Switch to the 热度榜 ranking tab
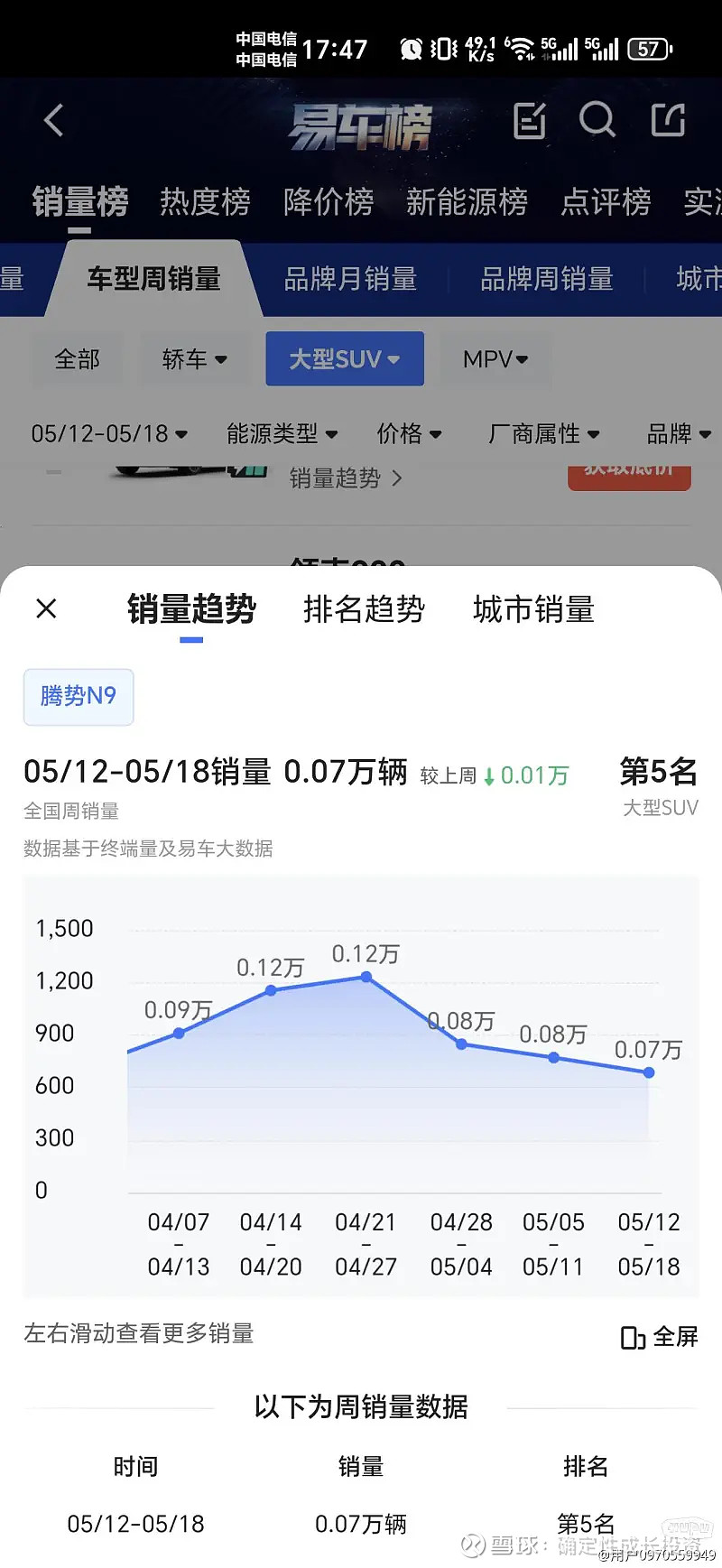 [205, 201]
